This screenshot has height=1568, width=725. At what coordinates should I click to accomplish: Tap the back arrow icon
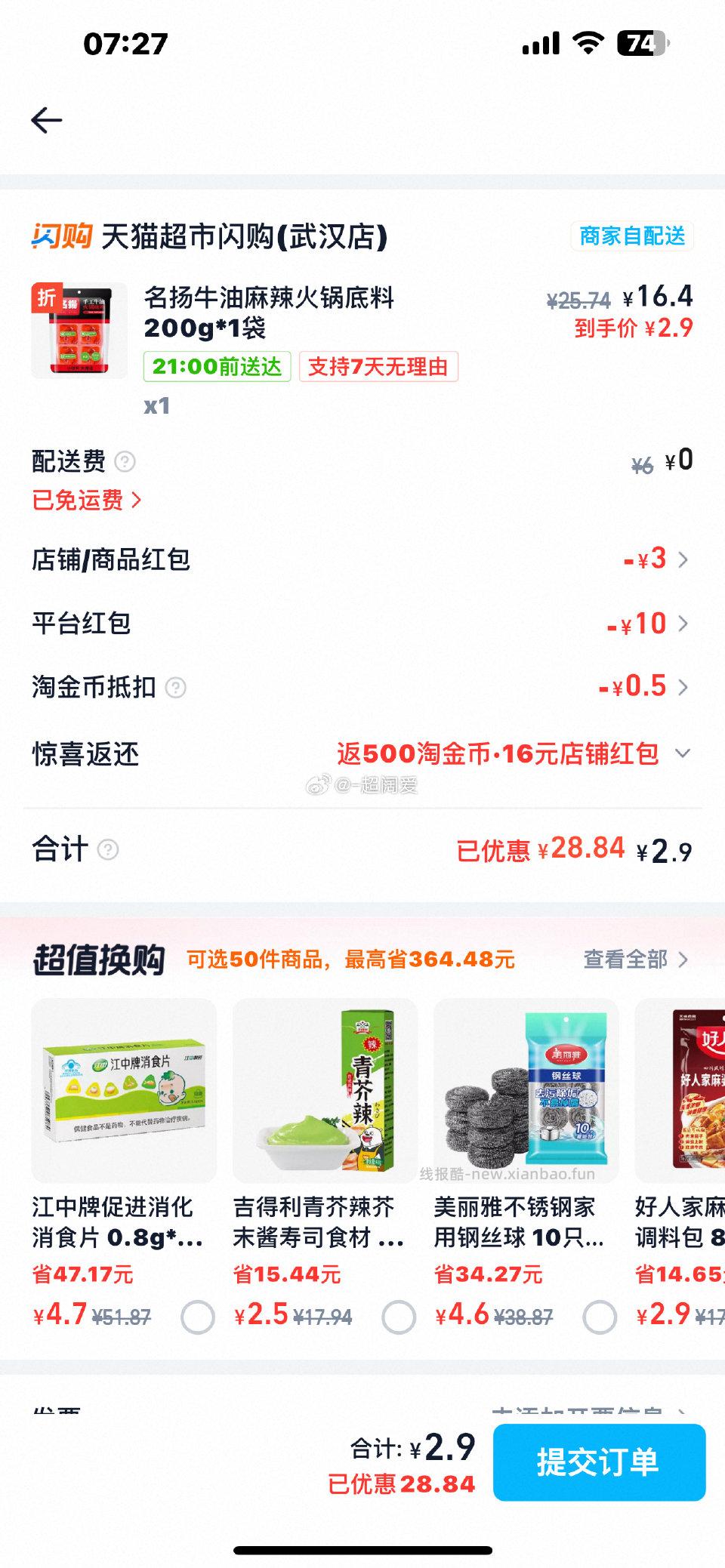[47, 119]
